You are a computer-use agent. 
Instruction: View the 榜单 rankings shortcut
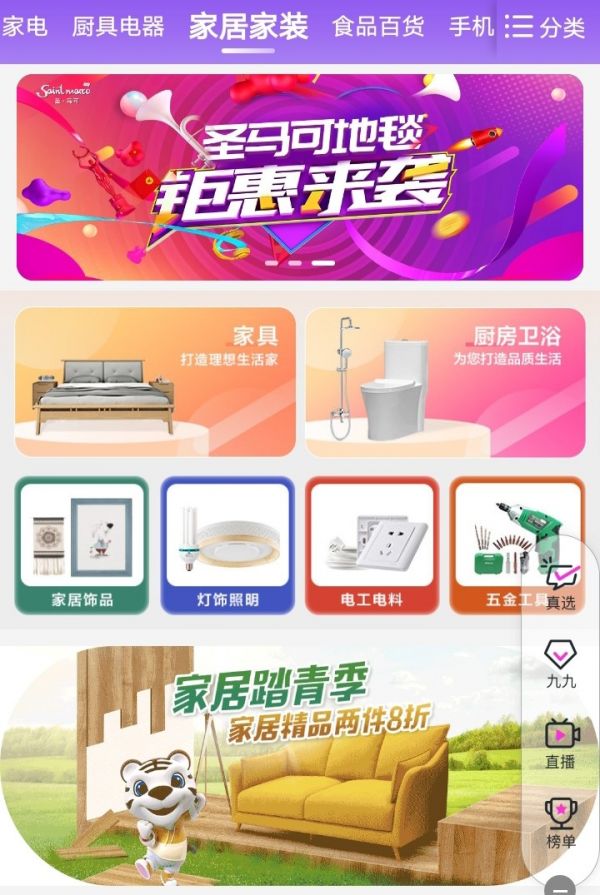561,824
